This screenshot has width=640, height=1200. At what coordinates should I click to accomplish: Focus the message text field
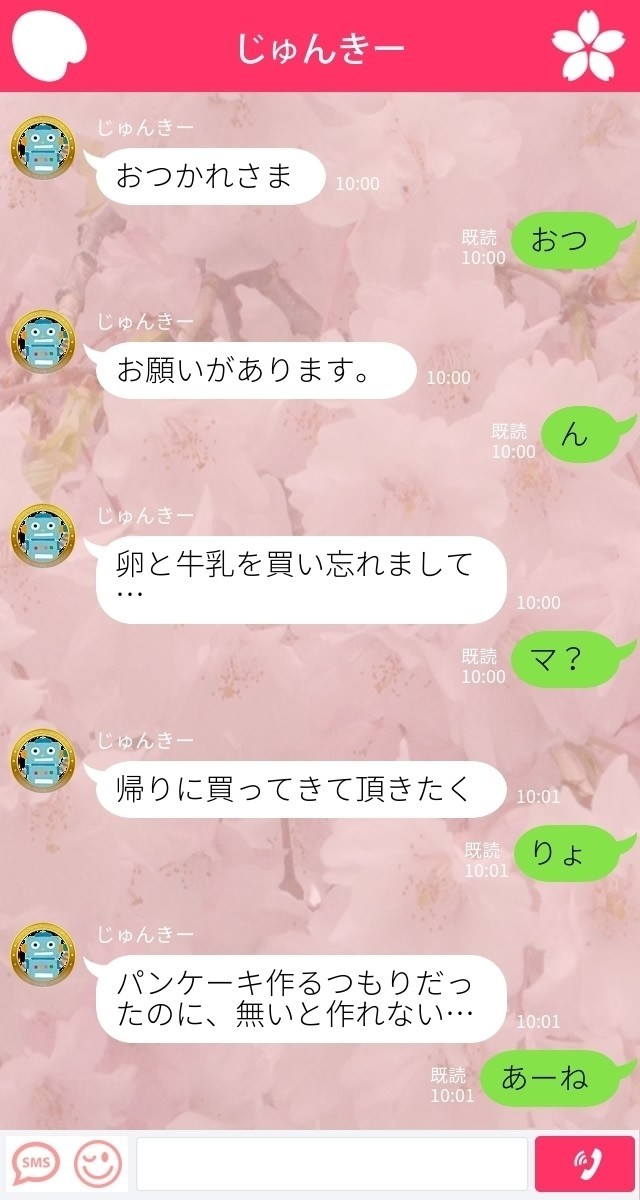332,1163
